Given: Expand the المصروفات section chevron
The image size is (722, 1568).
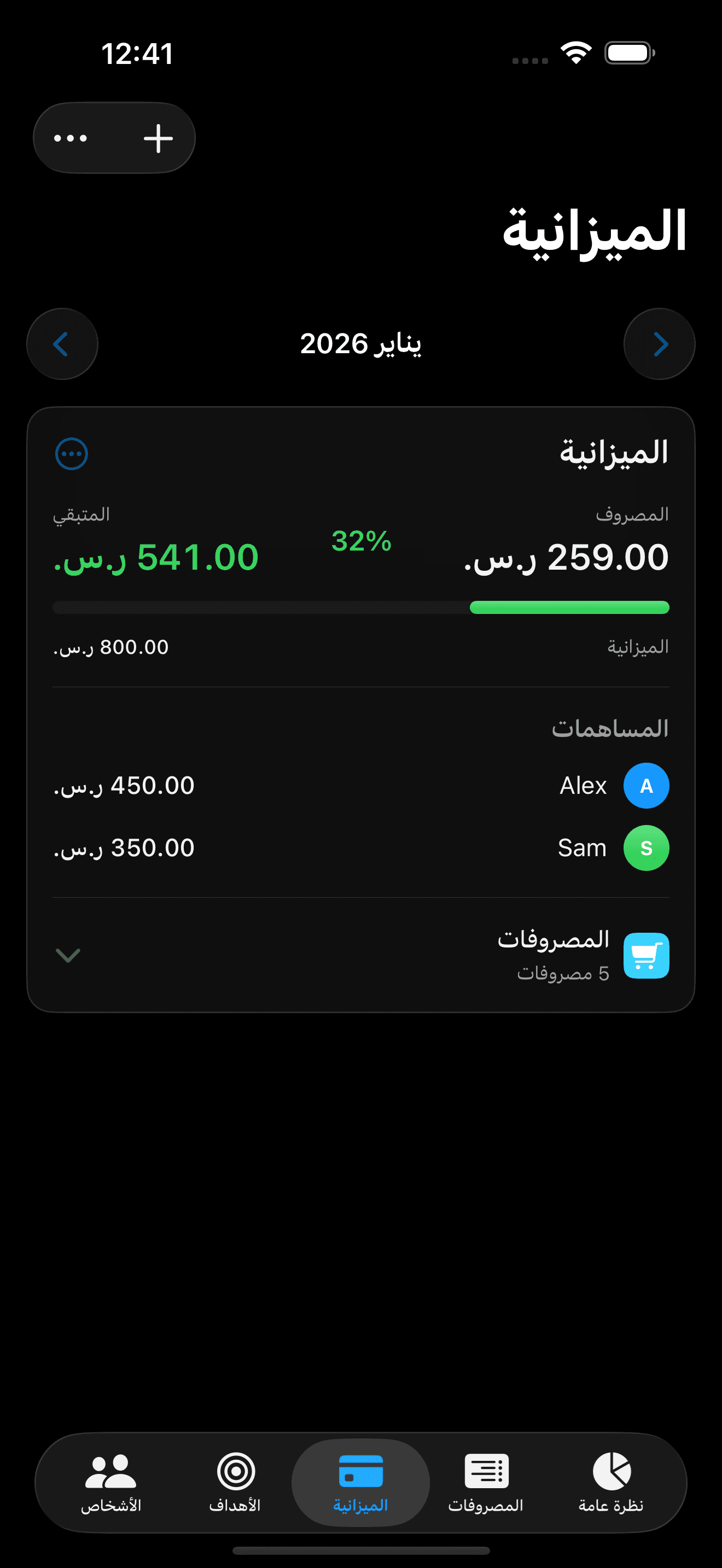Looking at the screenshot, I should [x=68, y=955].
